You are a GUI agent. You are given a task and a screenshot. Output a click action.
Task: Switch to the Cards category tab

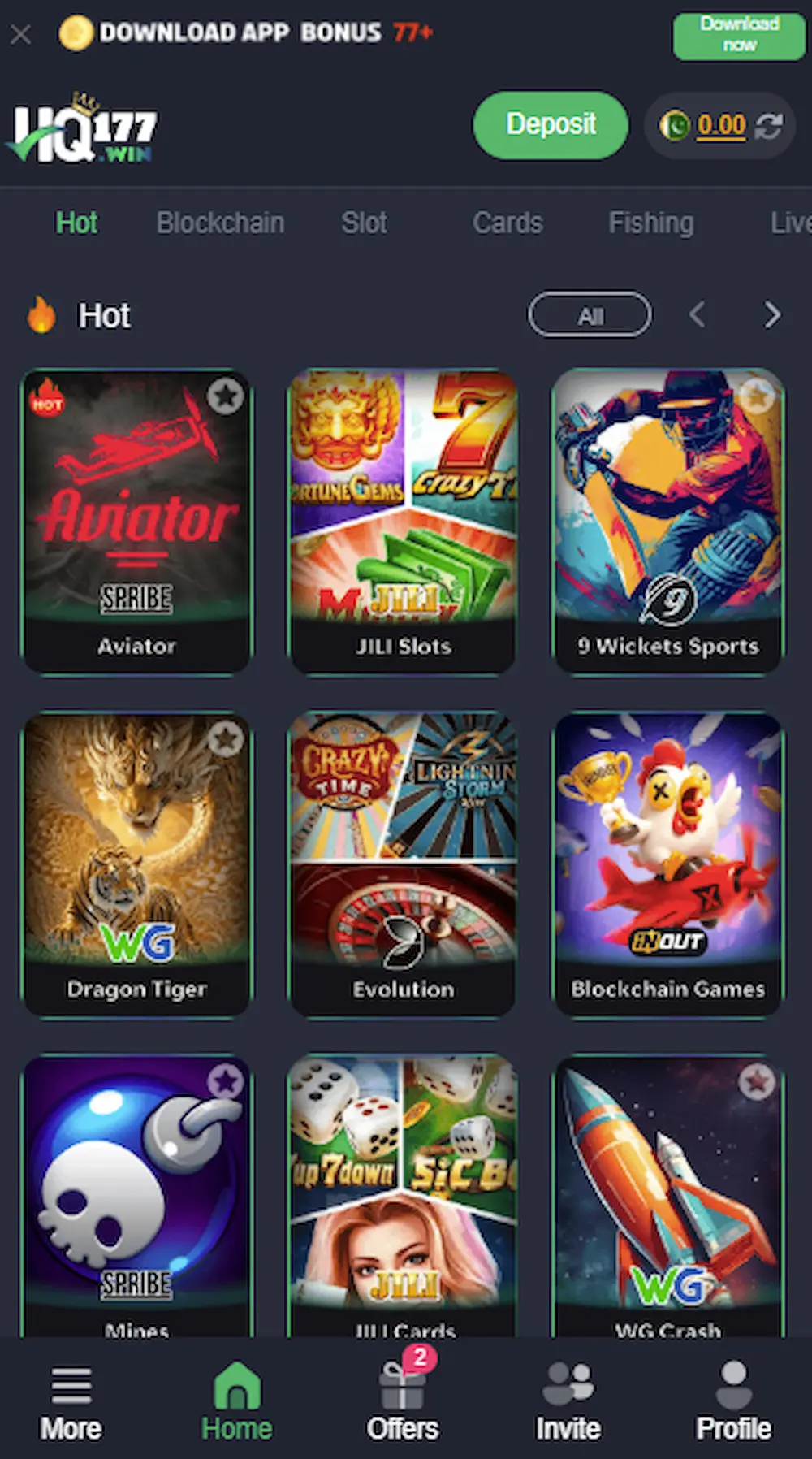pos(508,223)
